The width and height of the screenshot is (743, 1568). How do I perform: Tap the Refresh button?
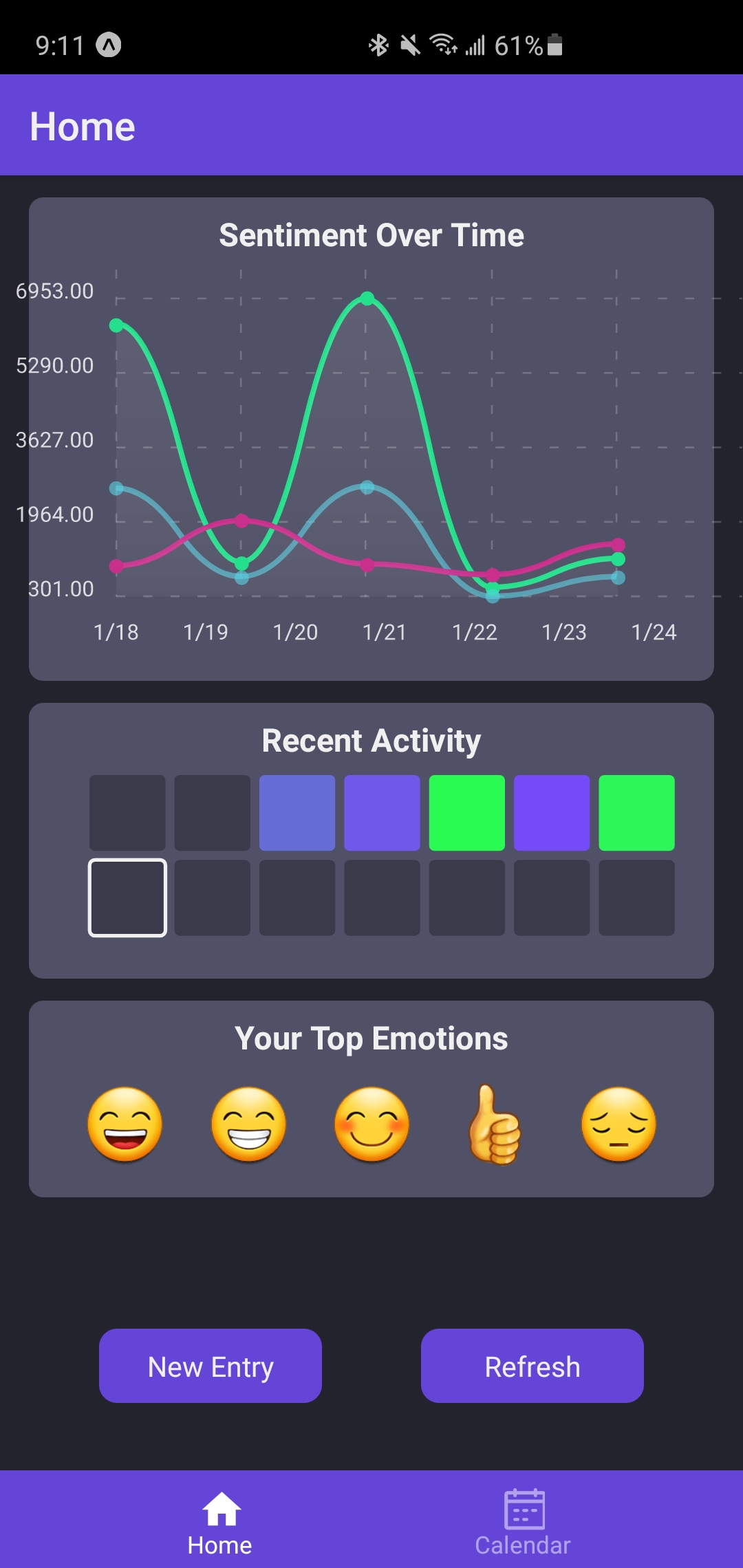pyautogui.click(x=532, y=1366)
